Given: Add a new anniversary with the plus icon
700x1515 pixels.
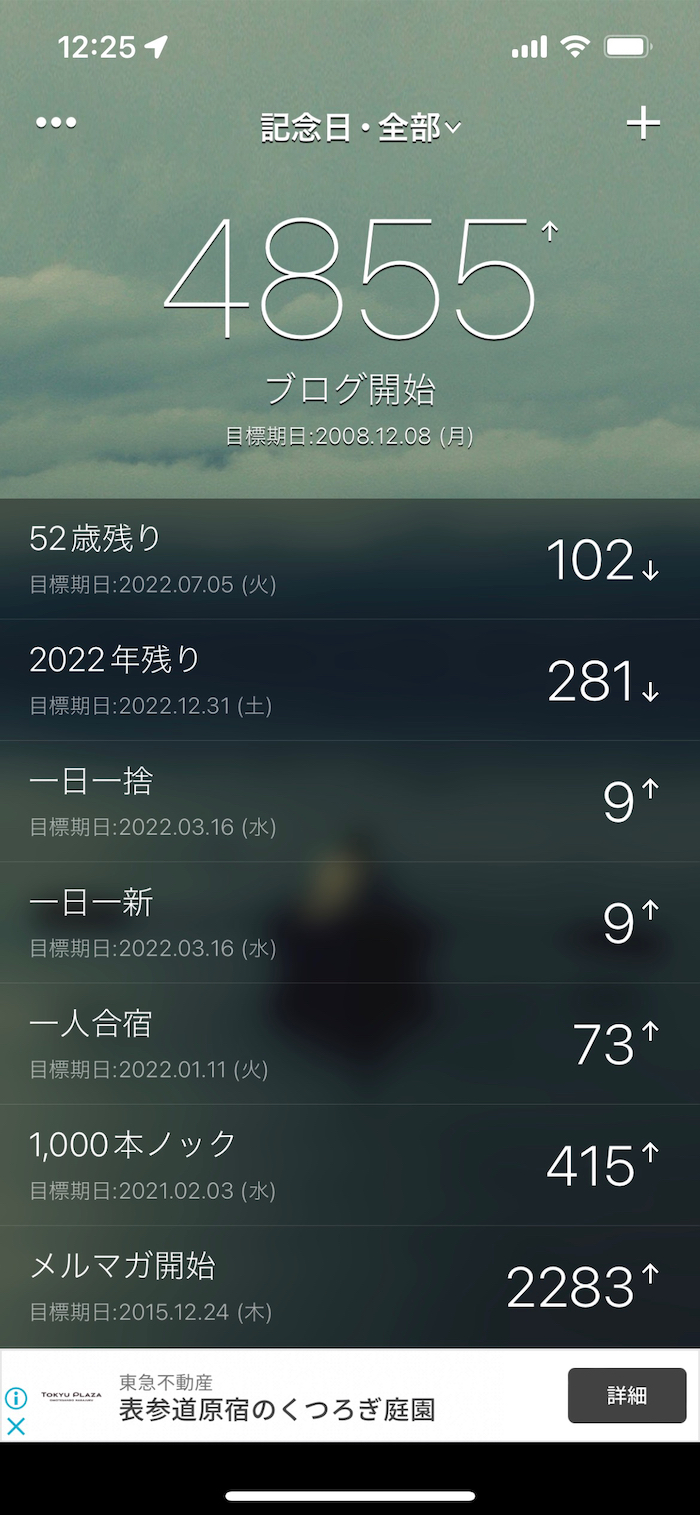Looking at the screenshot, I should [643, 123].
